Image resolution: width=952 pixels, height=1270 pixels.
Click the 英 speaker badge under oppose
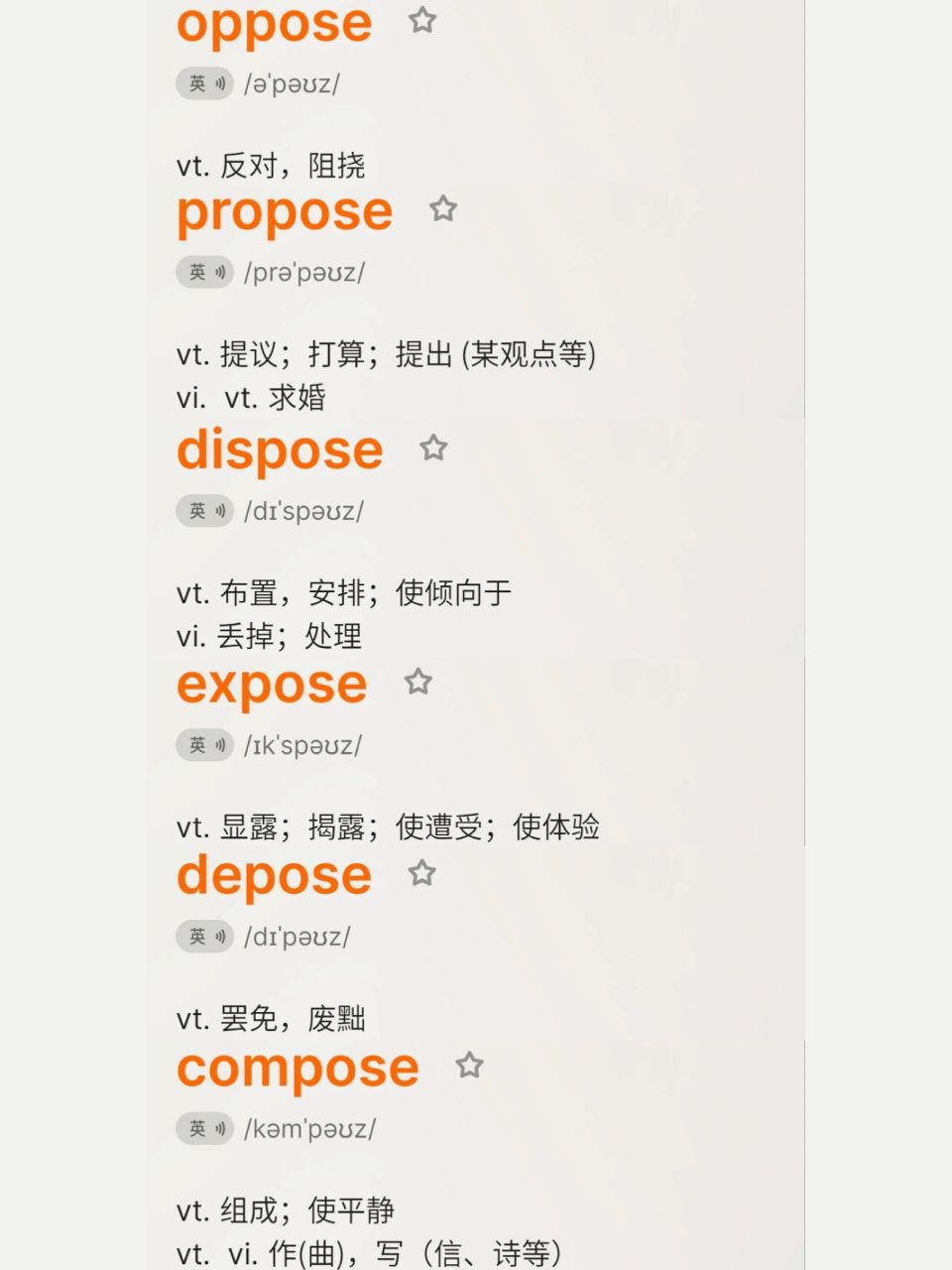pyautogui.click(x=203, y=83)
